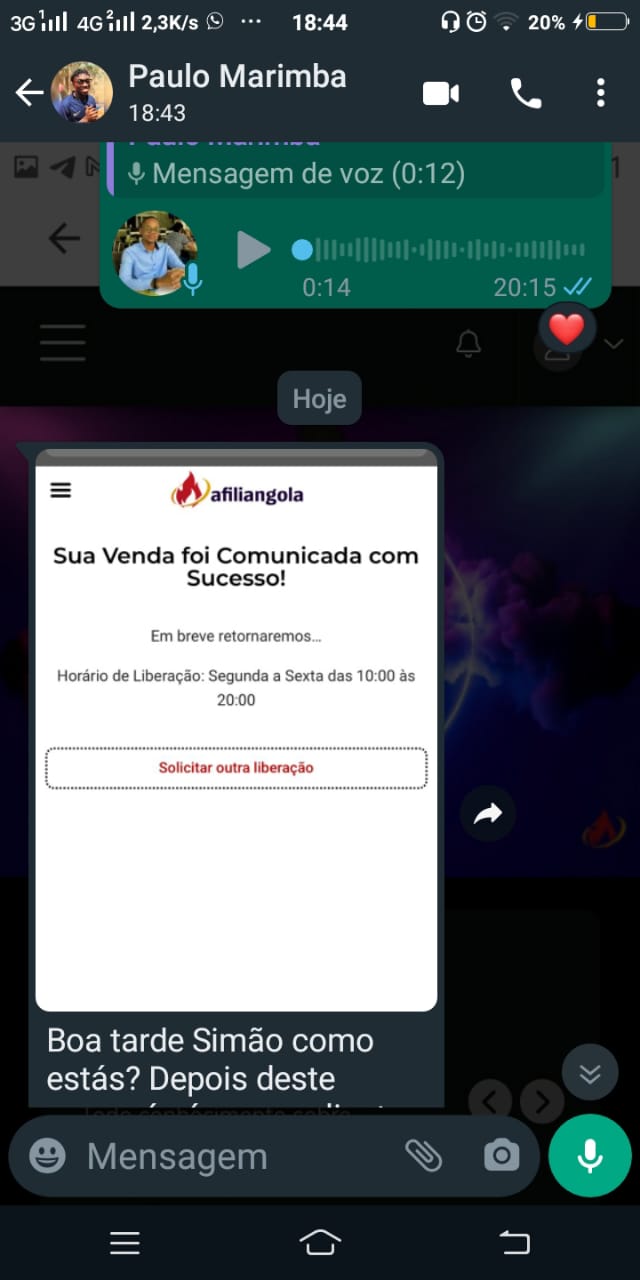Tap the microphone to record voice message

click(589, 1156)
